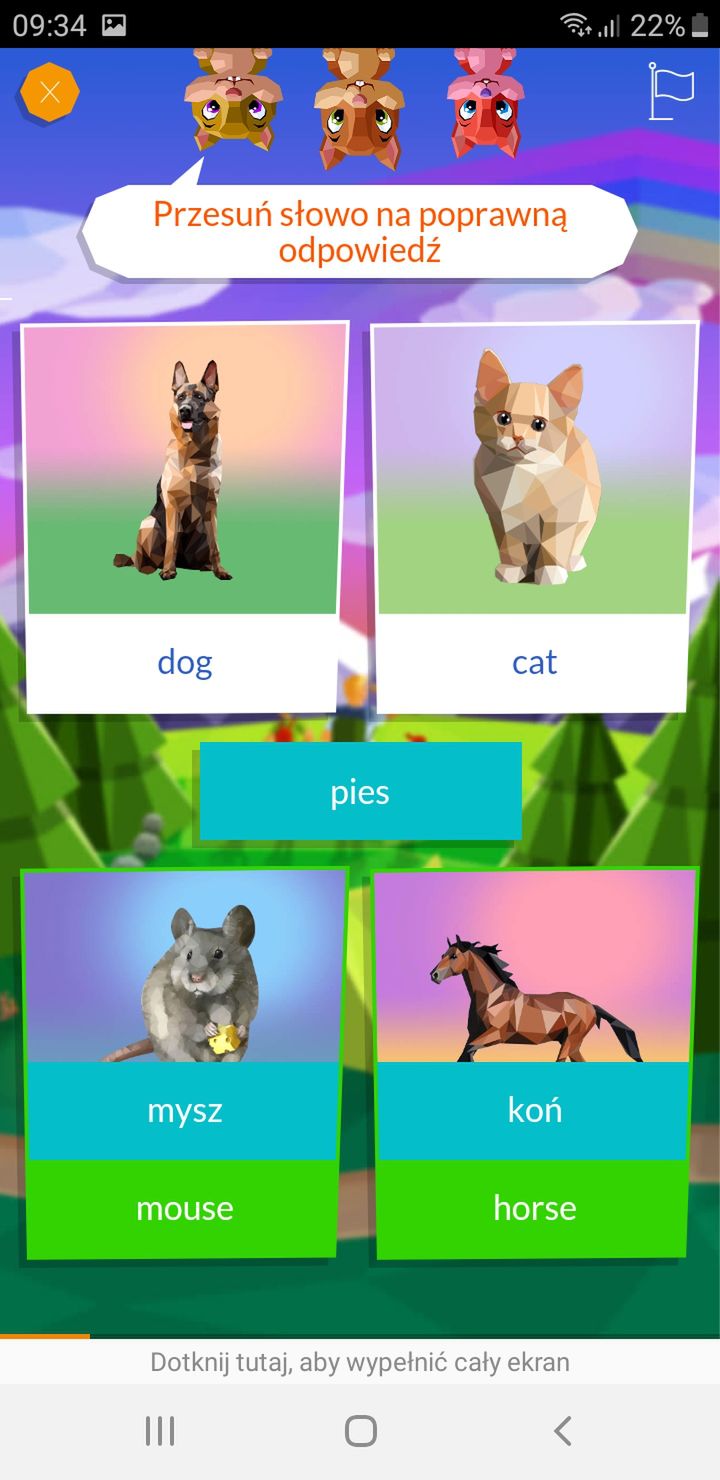720x1480 pixels.
Task: Choose the cat picture card
Action: tap(535, 518)
